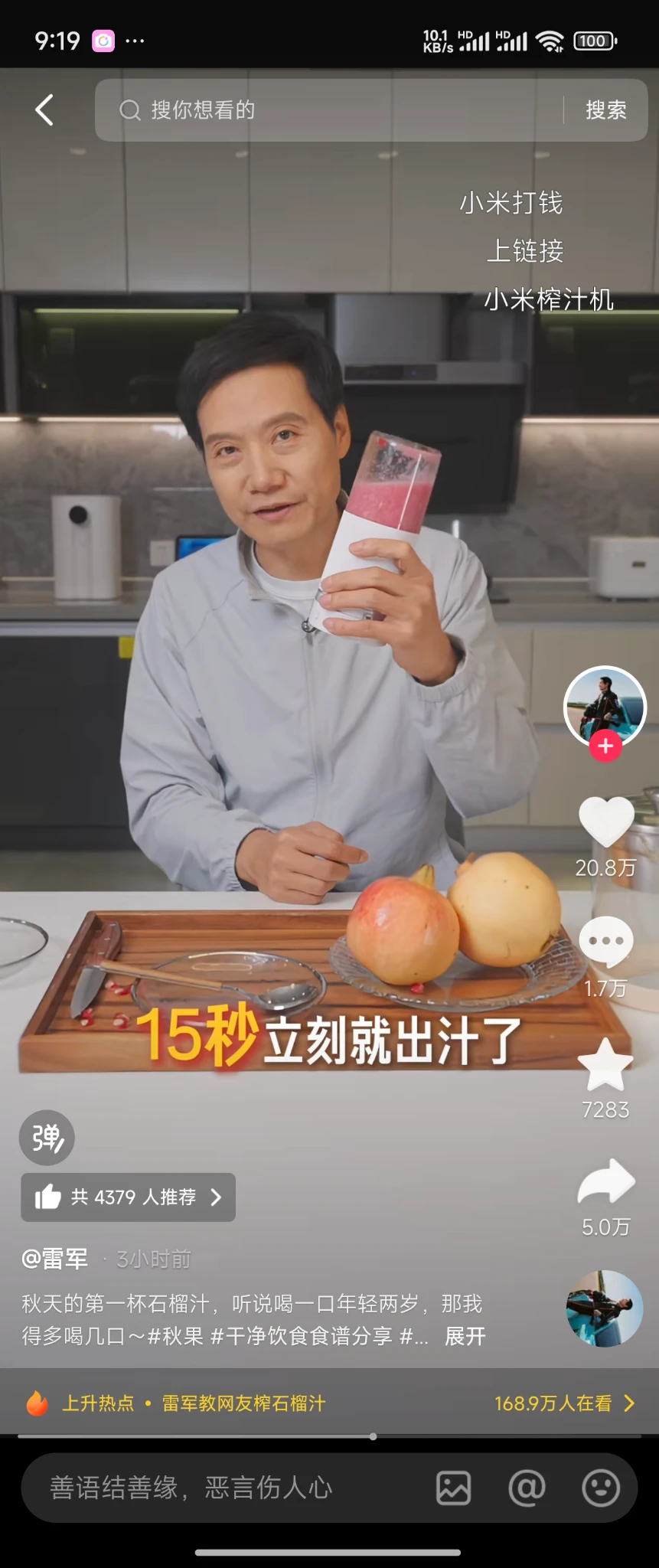Attach a picture to the comment
This screenshot has height=1568, width=659.
click(x=454, y=1488)
